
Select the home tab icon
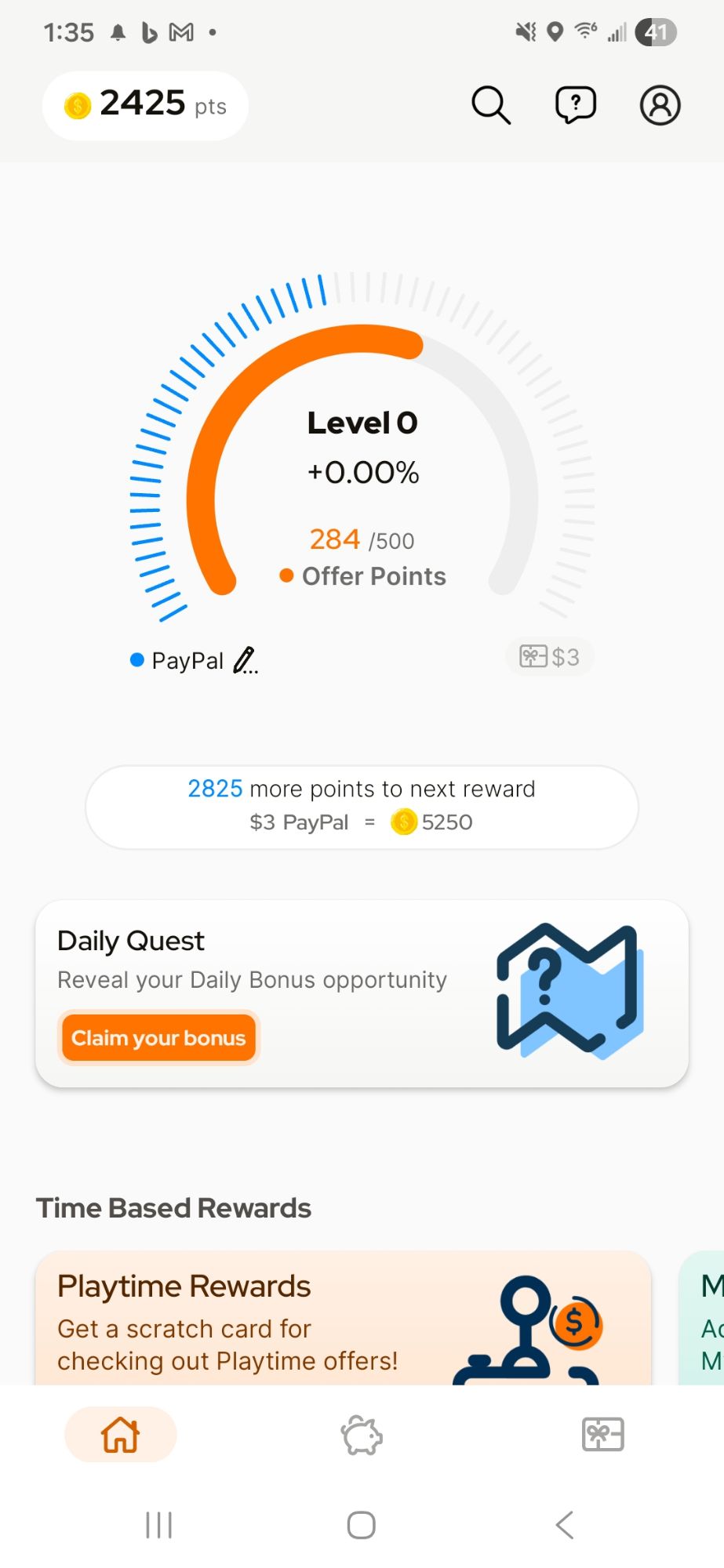click(x=119, y=1435)
